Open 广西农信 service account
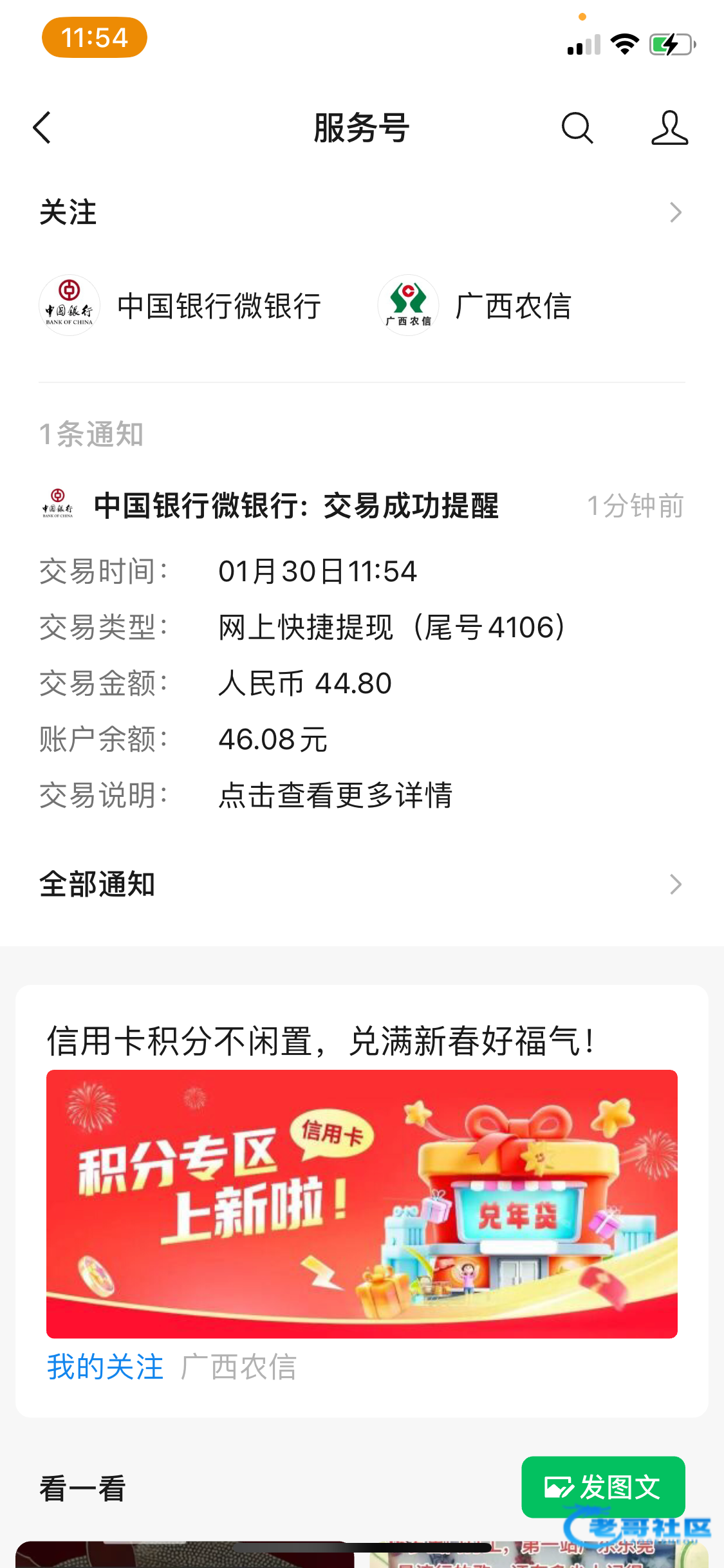Screen dimensions: 724x1568 tap(476, 306)
